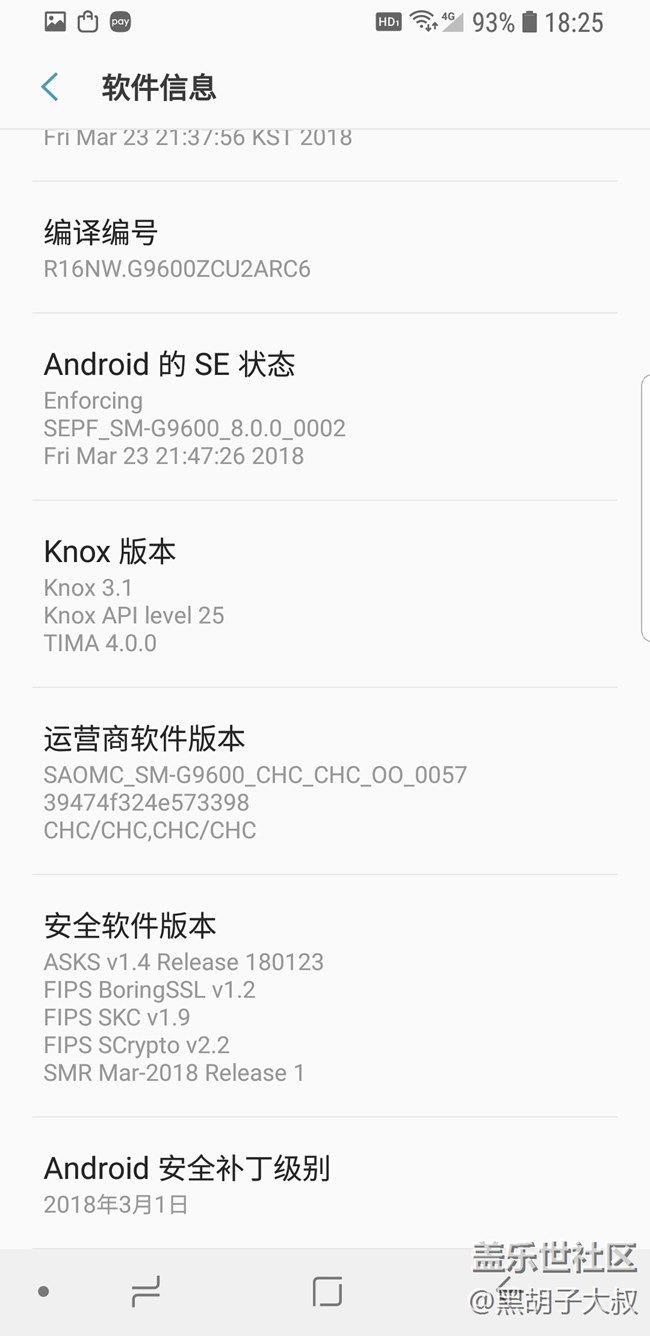
Task: Open recent apps from the navigation bar
Action: [x=146, y=1292]
